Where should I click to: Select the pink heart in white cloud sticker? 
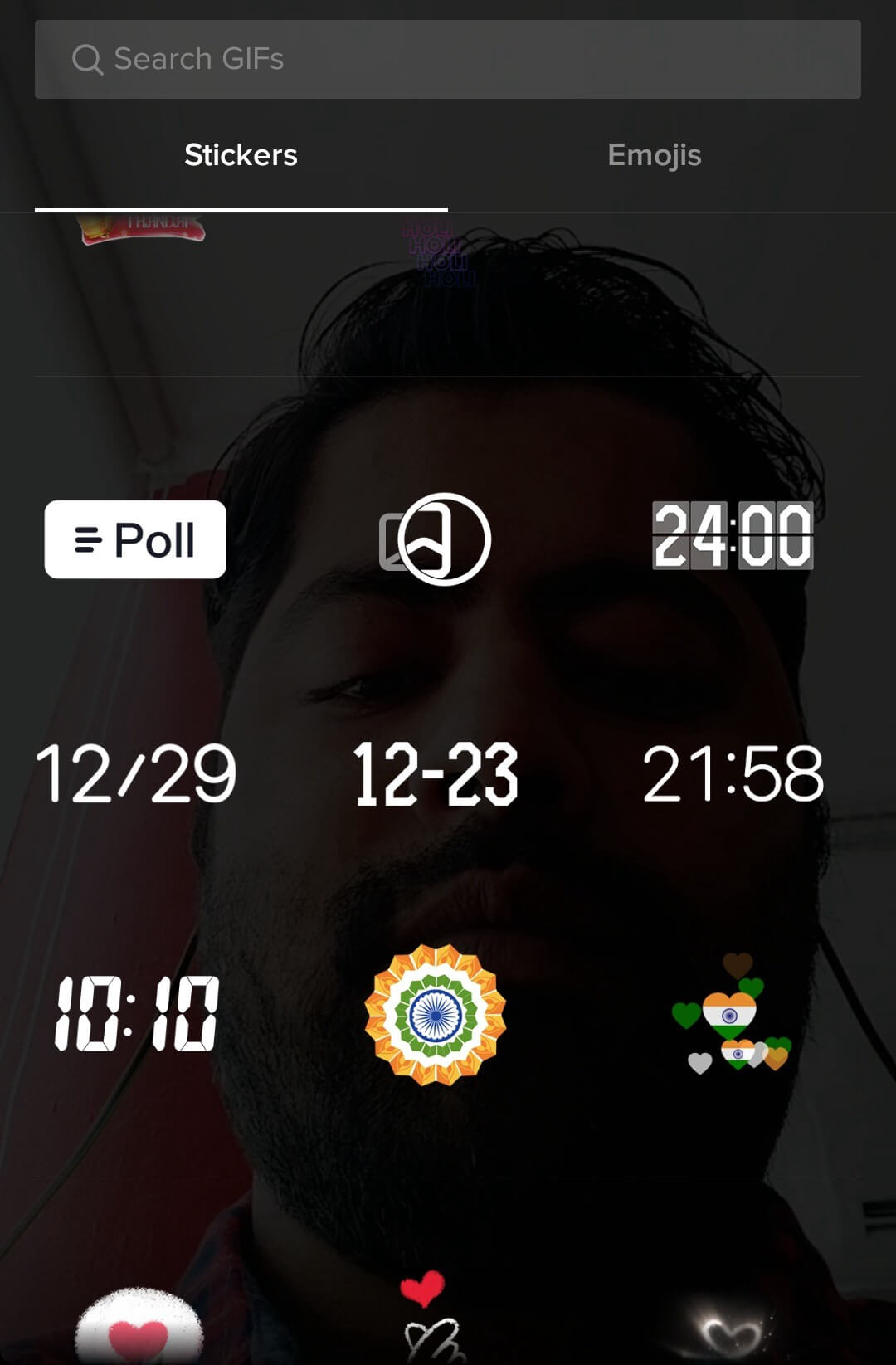[139, 1328]
